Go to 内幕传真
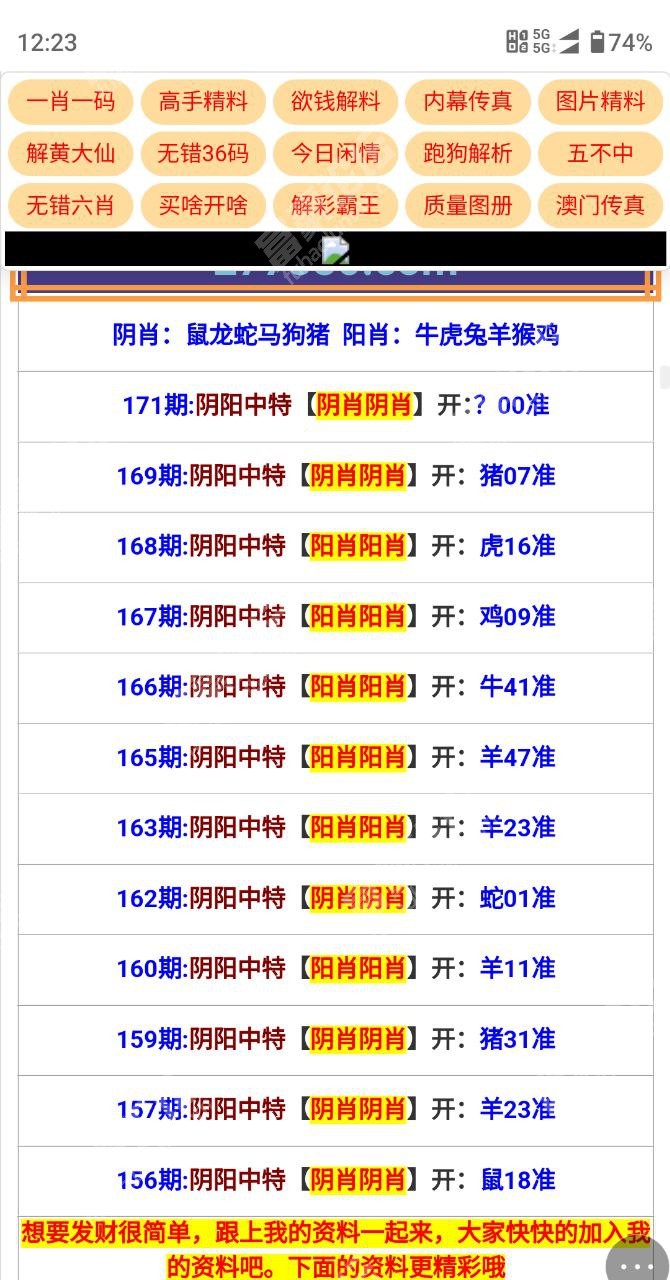Viewport: 670px width, 1280px height. [x=468, y=101]
